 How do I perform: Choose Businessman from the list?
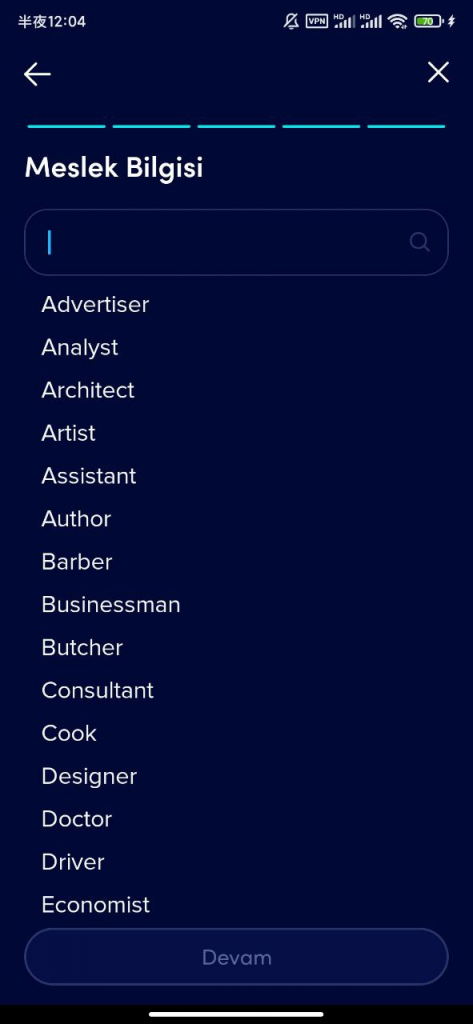pos(111,605)
